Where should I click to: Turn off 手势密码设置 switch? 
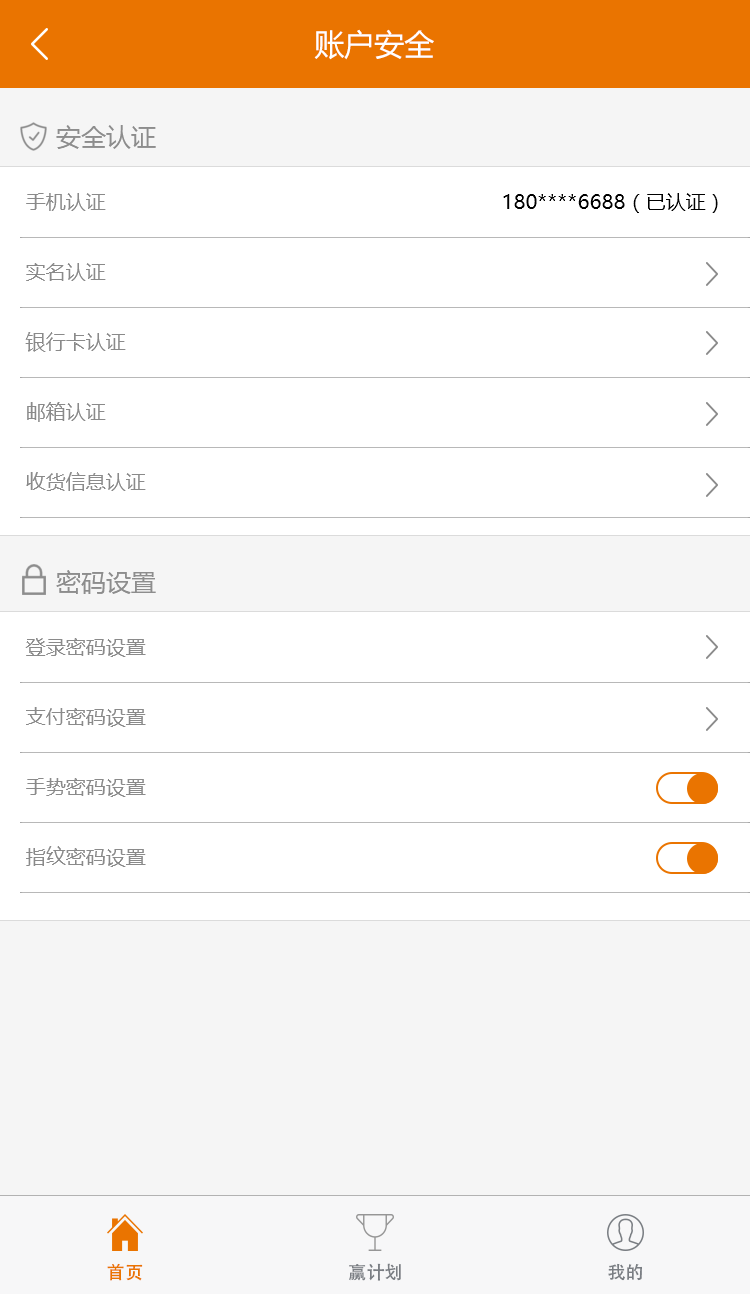point(687,788)
